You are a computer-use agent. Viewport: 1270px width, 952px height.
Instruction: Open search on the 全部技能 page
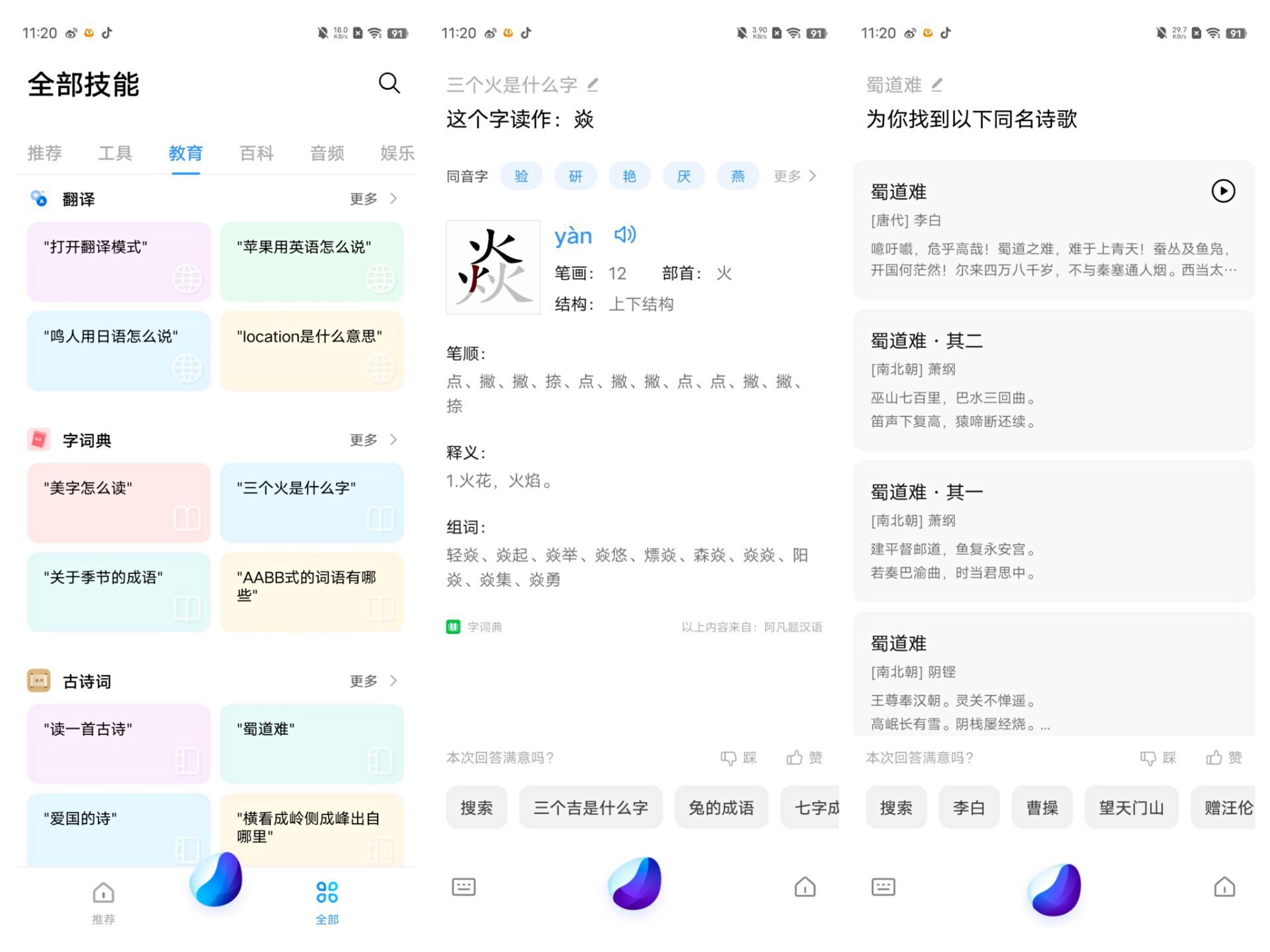click(389, 83)
